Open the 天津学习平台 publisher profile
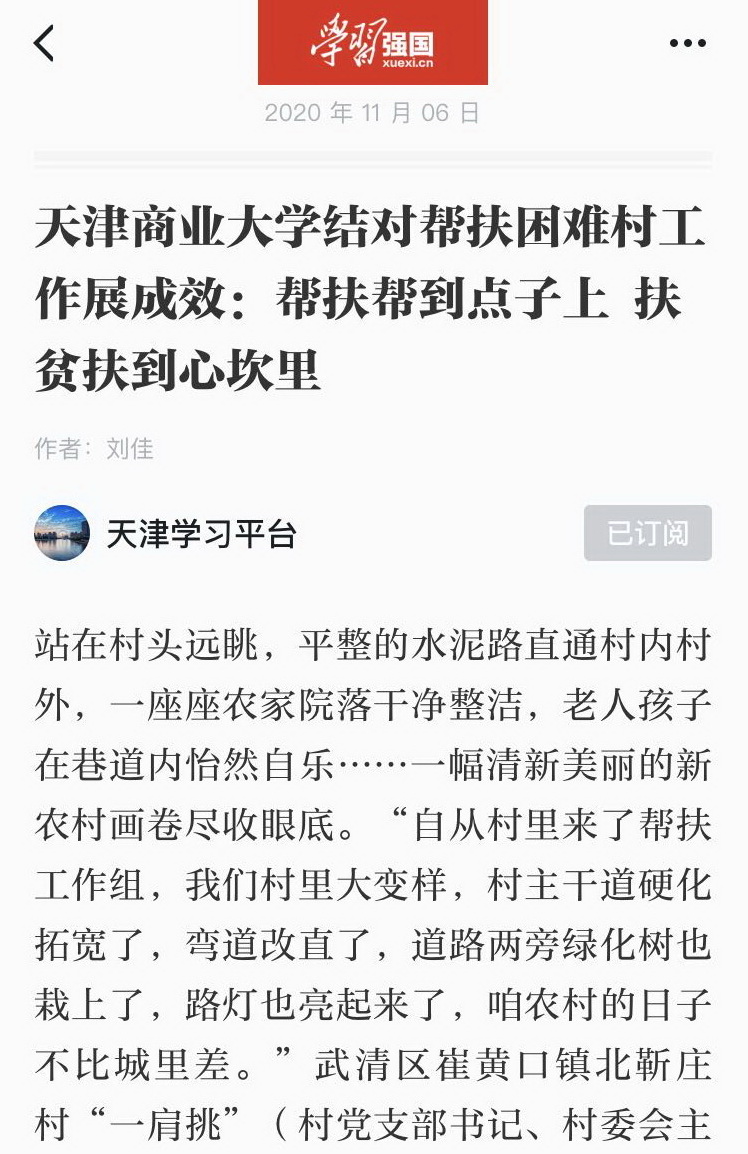Image resolution: width=748 pixels, height=1154 pixels. [x=201, y=534]
